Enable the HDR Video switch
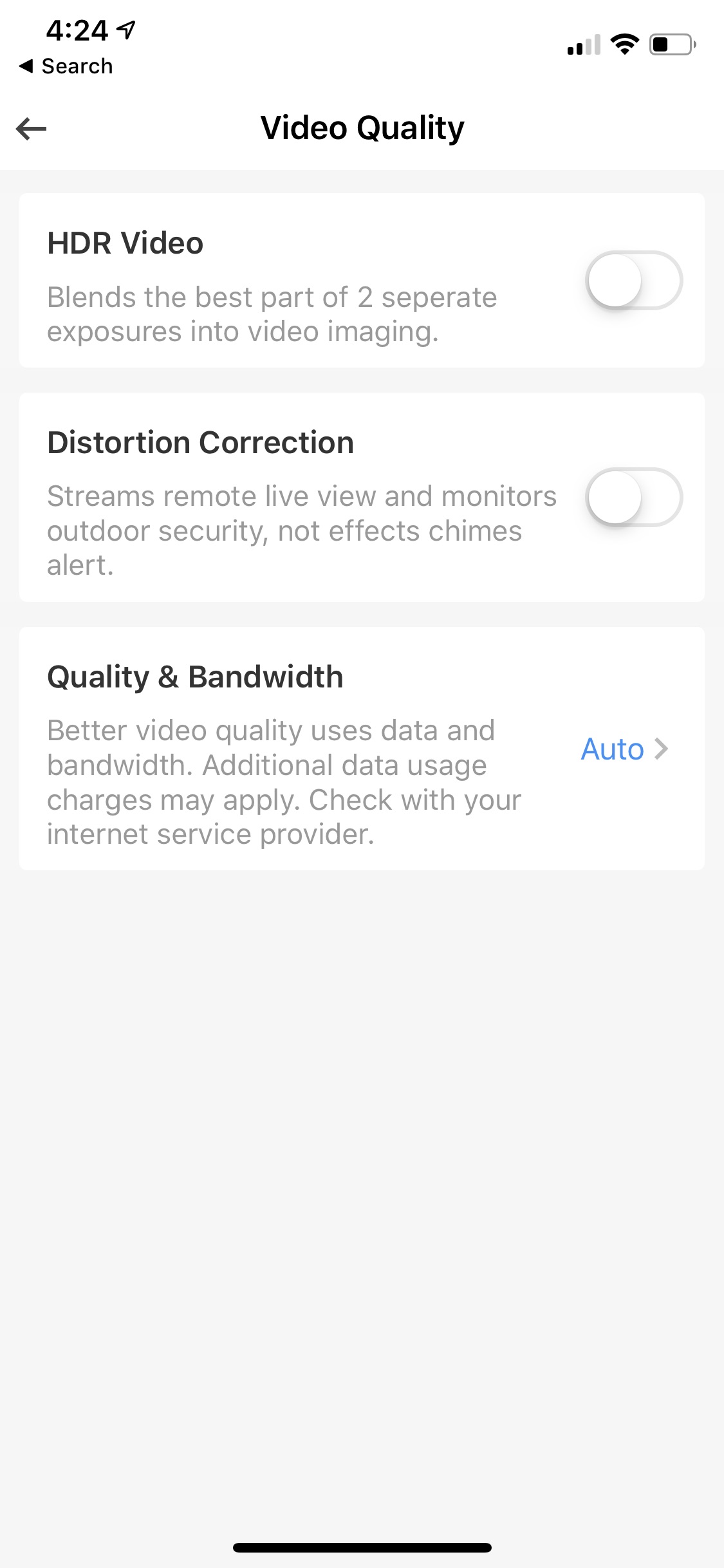Image resolution: width=724 pixels, height=1568 pixels. click(x=633, y=281)
